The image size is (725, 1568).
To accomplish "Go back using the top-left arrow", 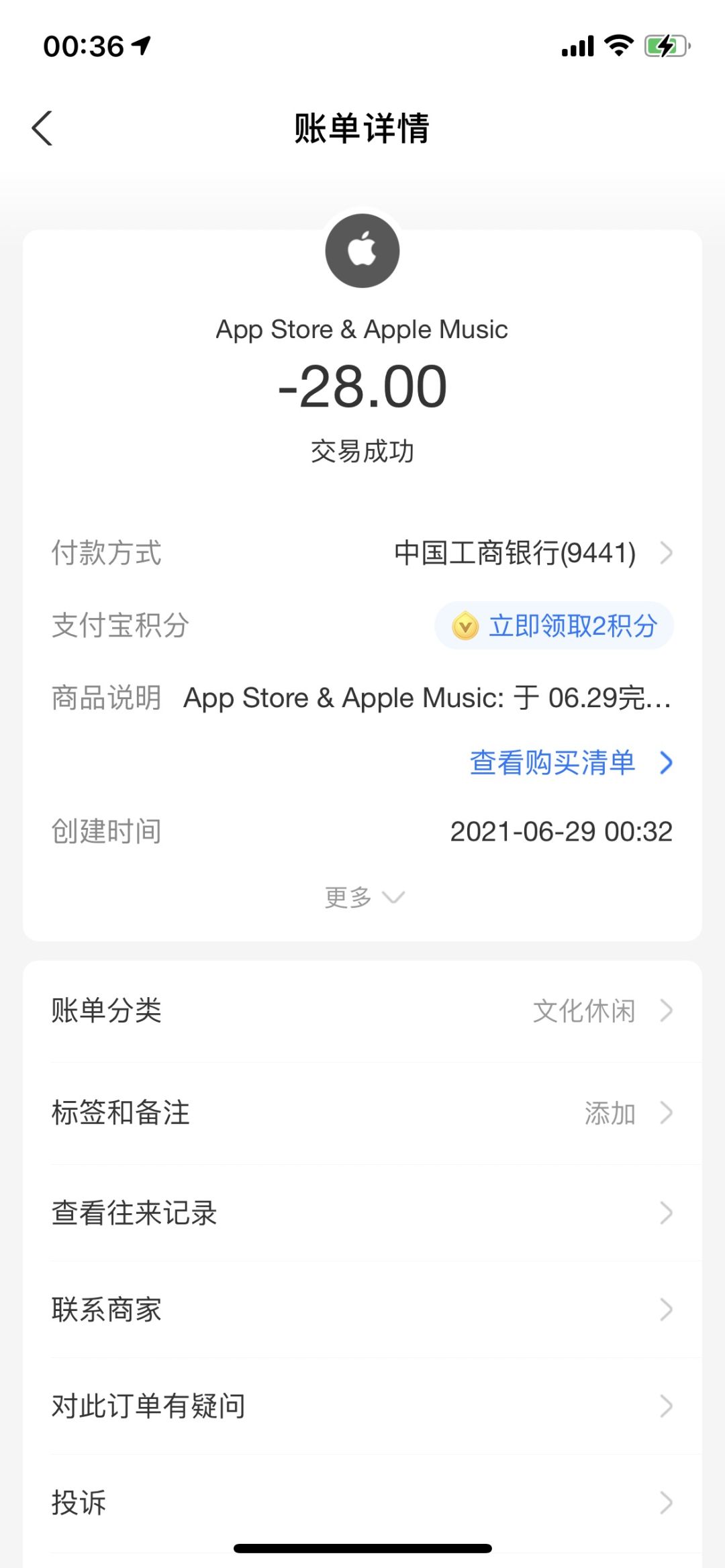I will [x=42, y=128].
